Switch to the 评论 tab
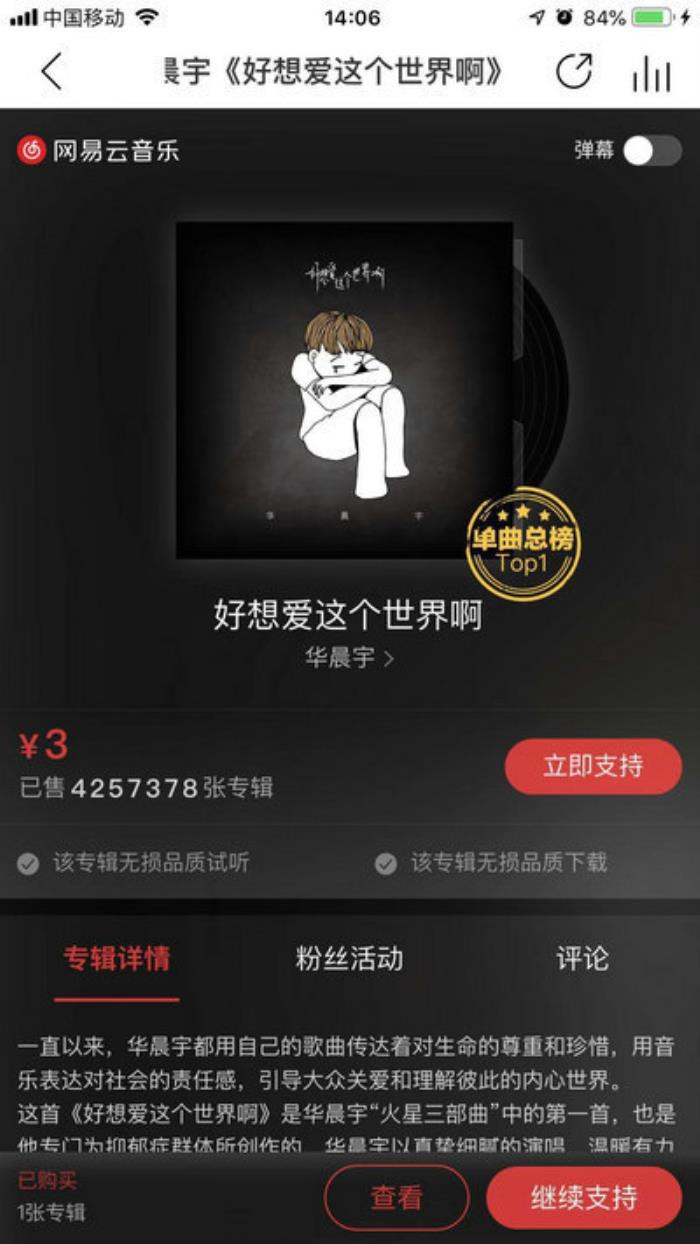The width and height of the screenshot is (700, 1244). pyautogui.click(x=582, y=958)
